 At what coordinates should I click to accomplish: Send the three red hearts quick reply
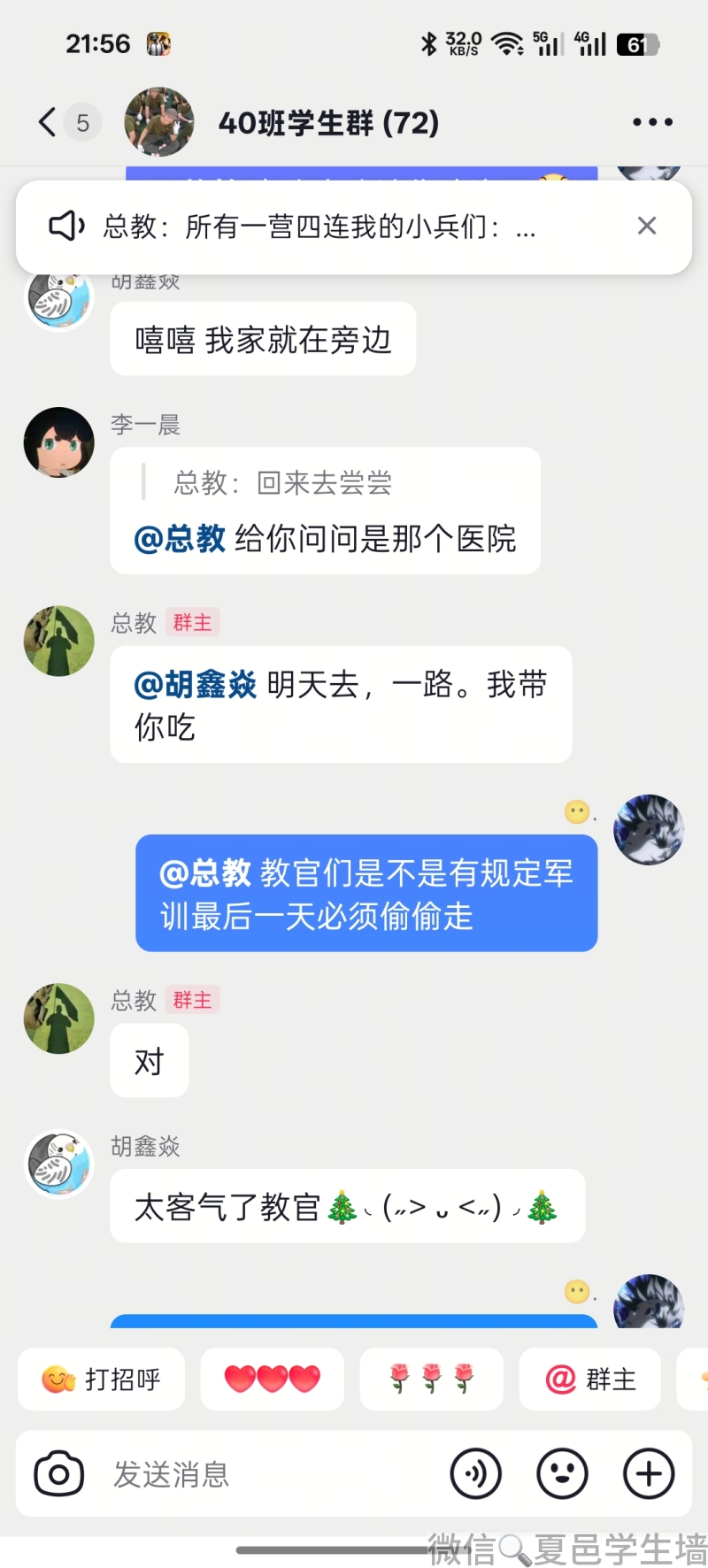(x=272, y=1379)
